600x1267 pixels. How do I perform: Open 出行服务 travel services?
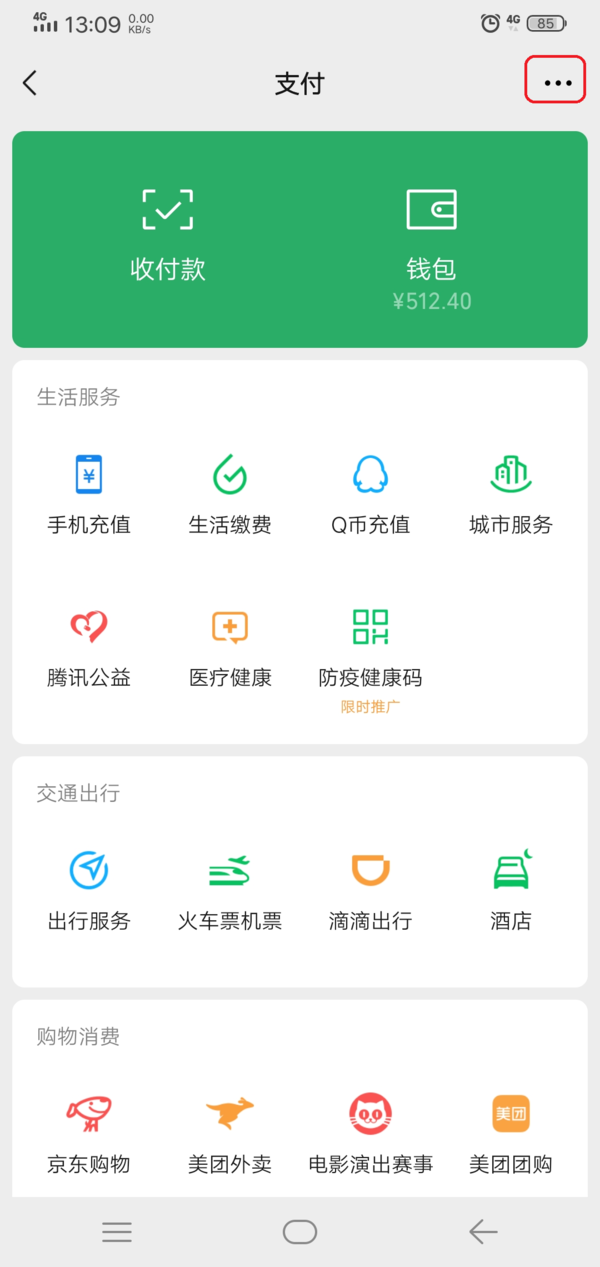coord(89,889)
